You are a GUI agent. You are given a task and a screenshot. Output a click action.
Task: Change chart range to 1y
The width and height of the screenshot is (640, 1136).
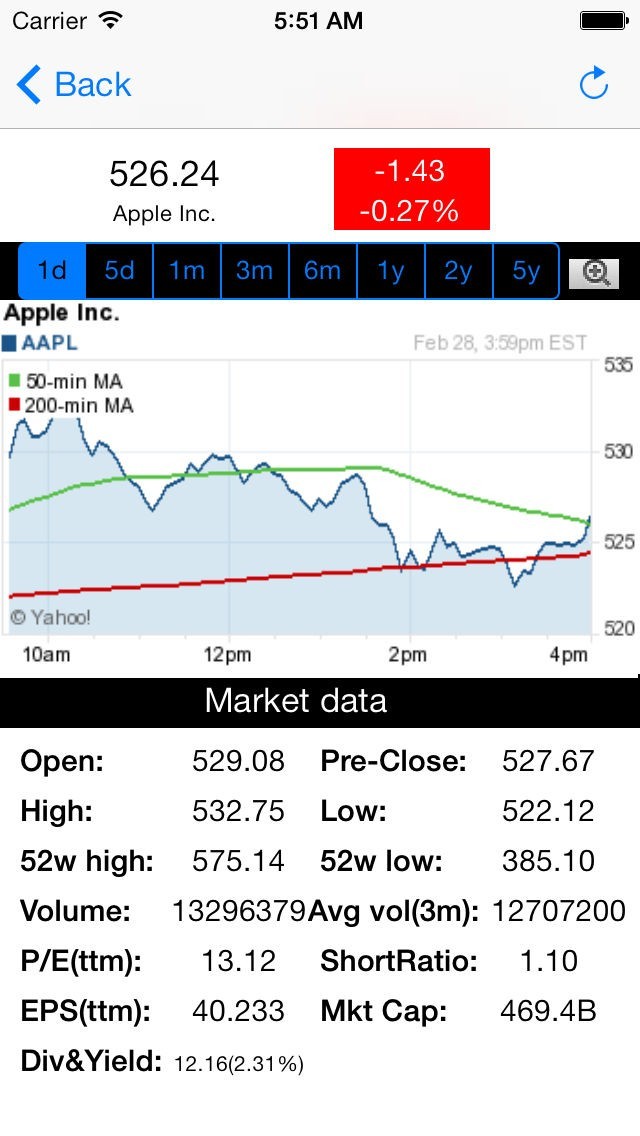point(391,271)
